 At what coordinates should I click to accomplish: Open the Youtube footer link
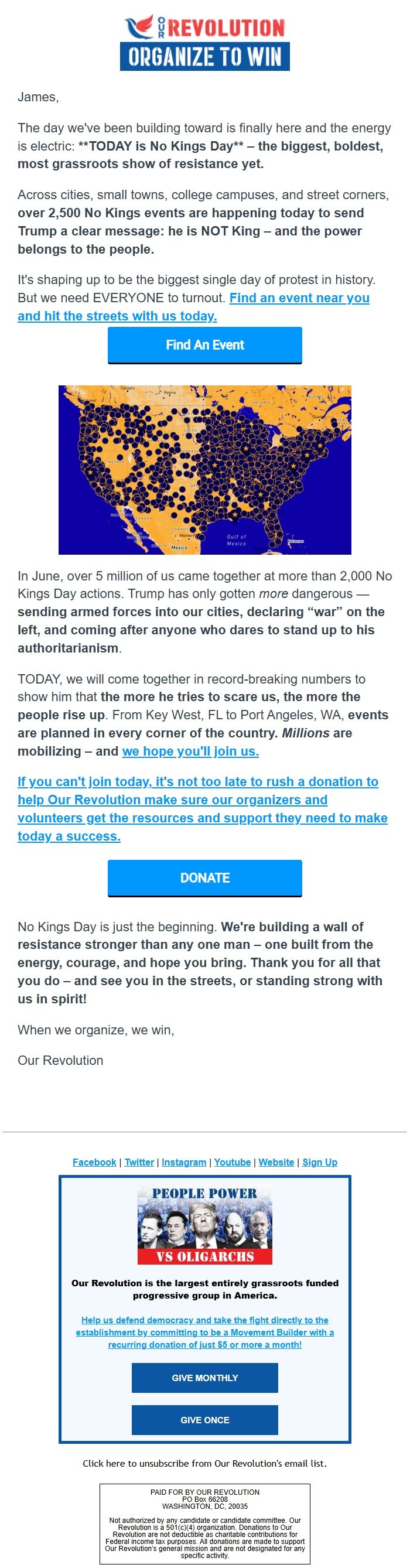pyautogui.click(x=233, y=1162)
